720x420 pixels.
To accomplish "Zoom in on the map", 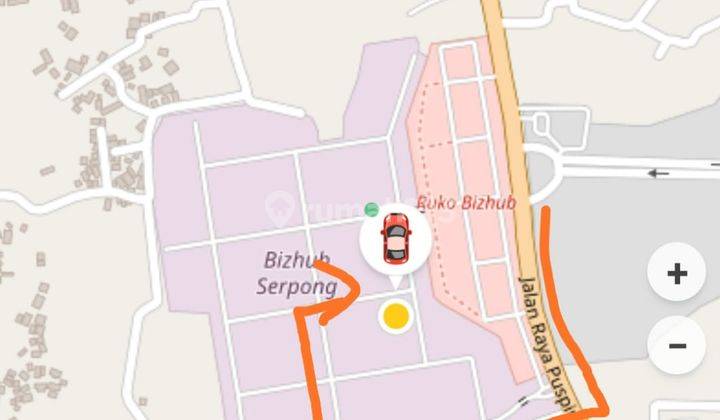I will coord(677,273).
